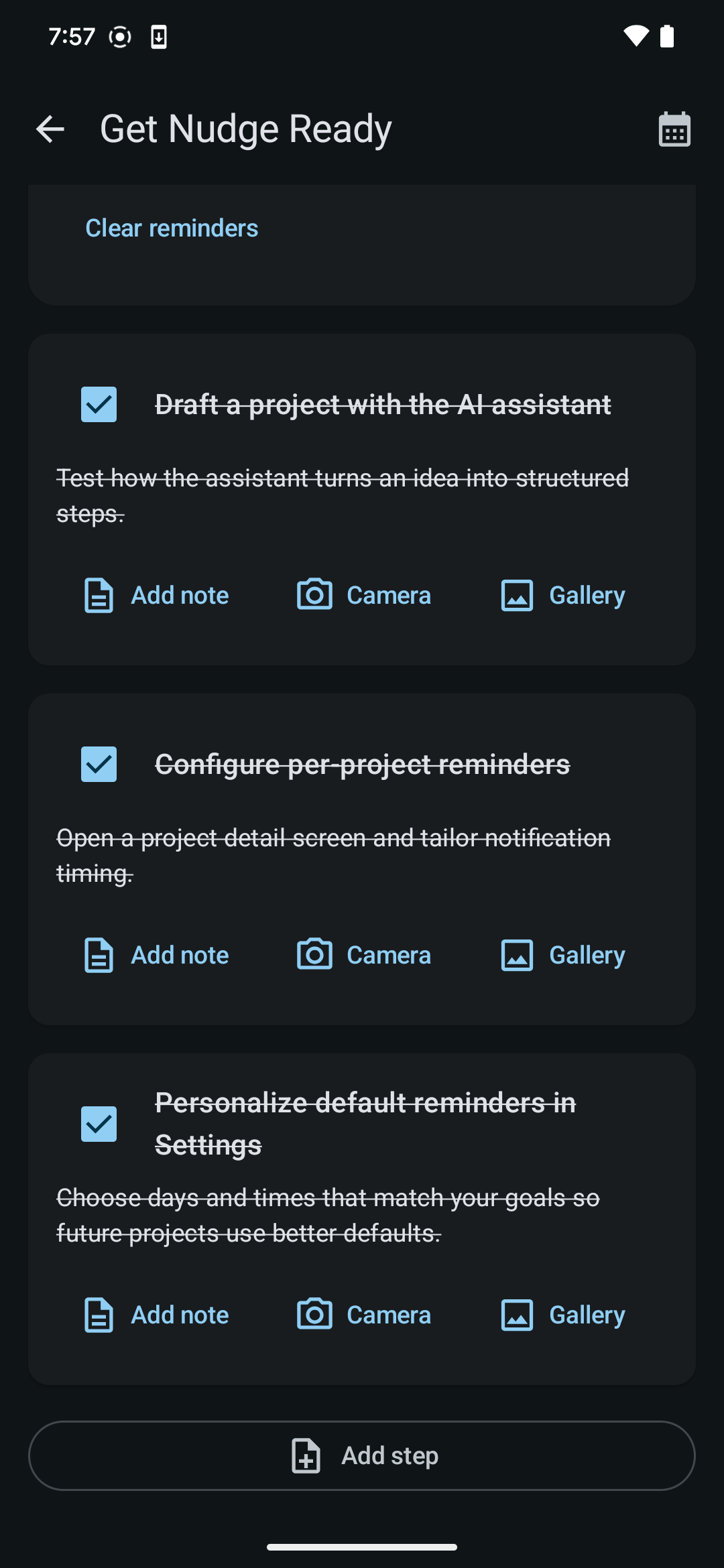Viewport: 724px width, 1568px height.
Task: Click the 'Clear reminders' link
Action: click(172, 228)
